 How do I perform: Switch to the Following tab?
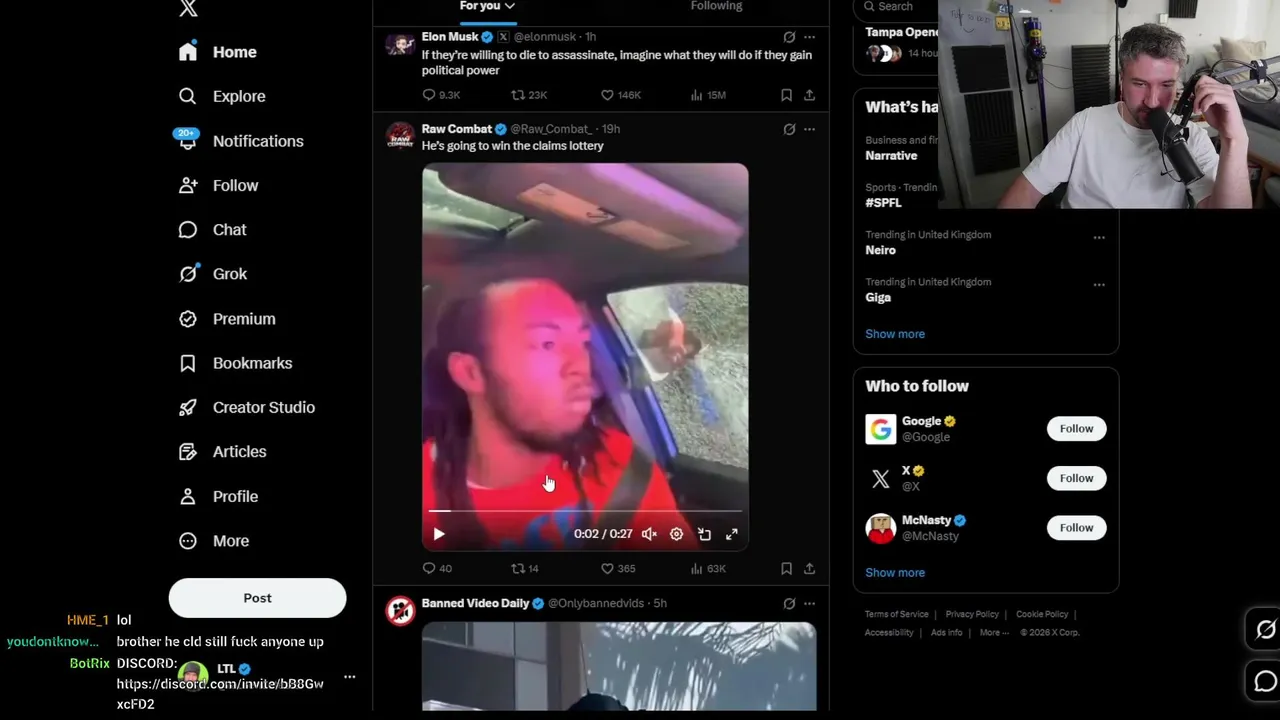(x=716, y=6)
